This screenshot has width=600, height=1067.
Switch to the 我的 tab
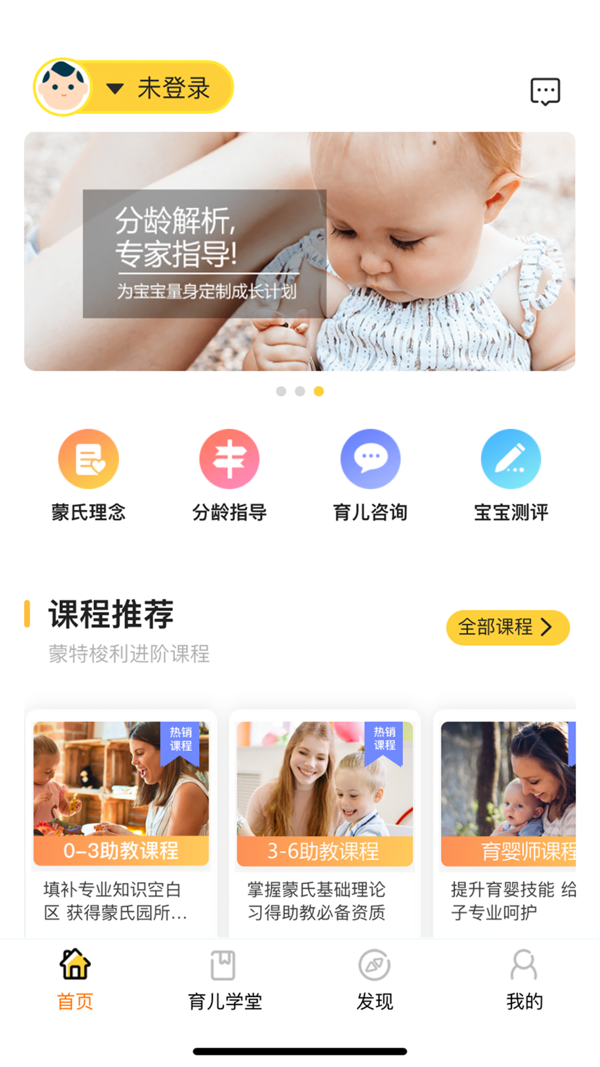[524, 980]
